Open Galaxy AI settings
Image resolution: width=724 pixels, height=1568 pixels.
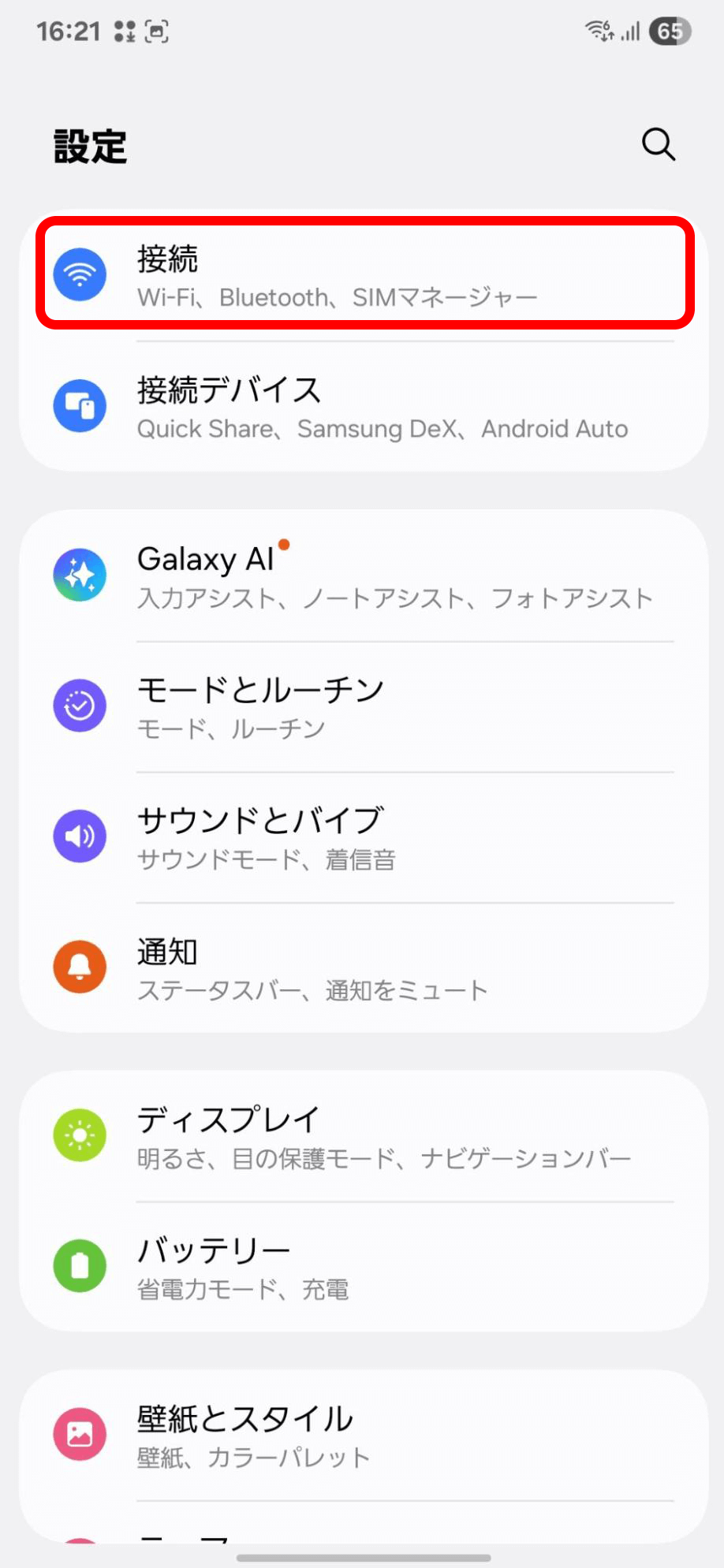coord(364,576)
